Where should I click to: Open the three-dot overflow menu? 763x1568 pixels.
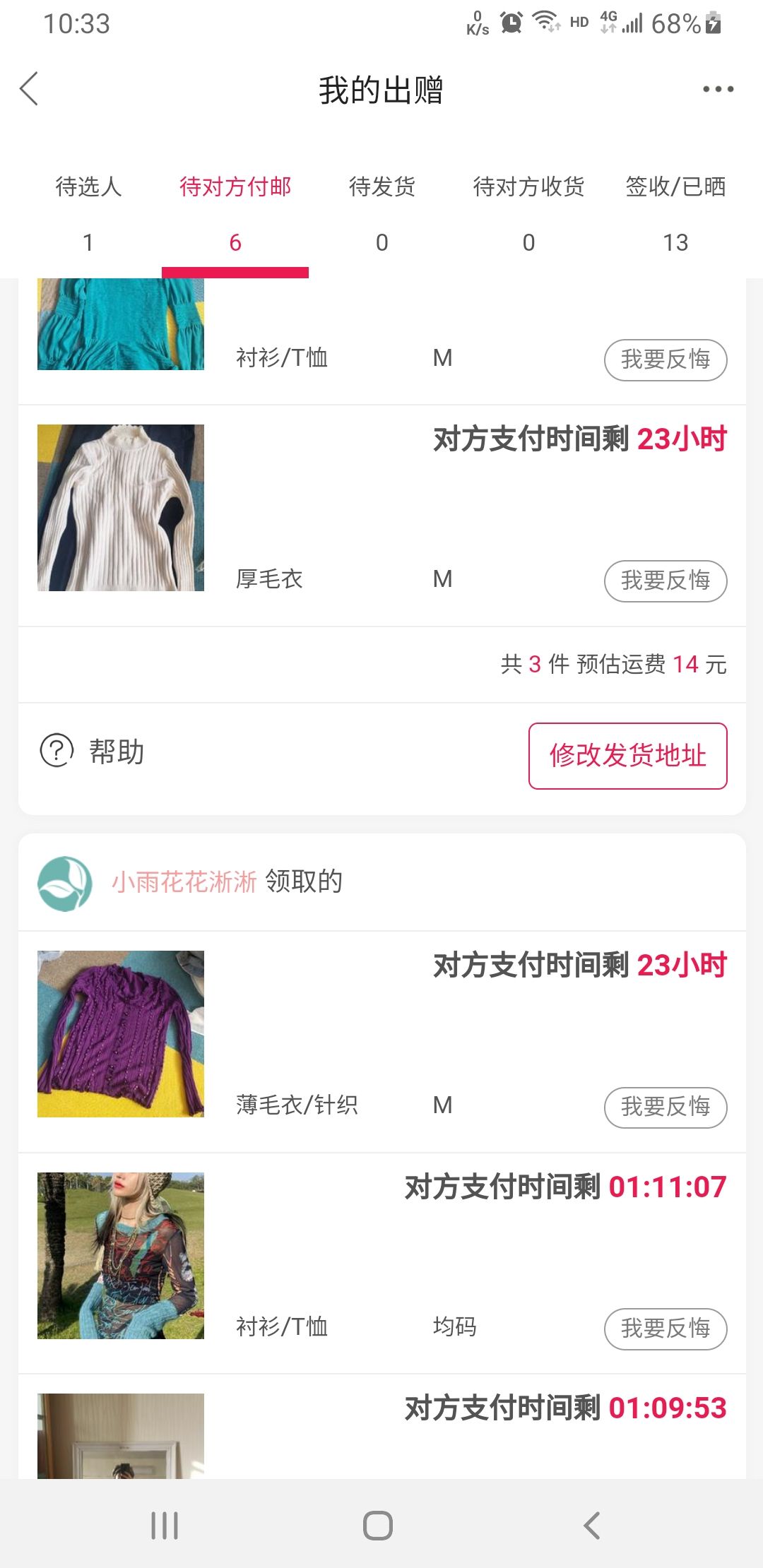tap(718, 90)
